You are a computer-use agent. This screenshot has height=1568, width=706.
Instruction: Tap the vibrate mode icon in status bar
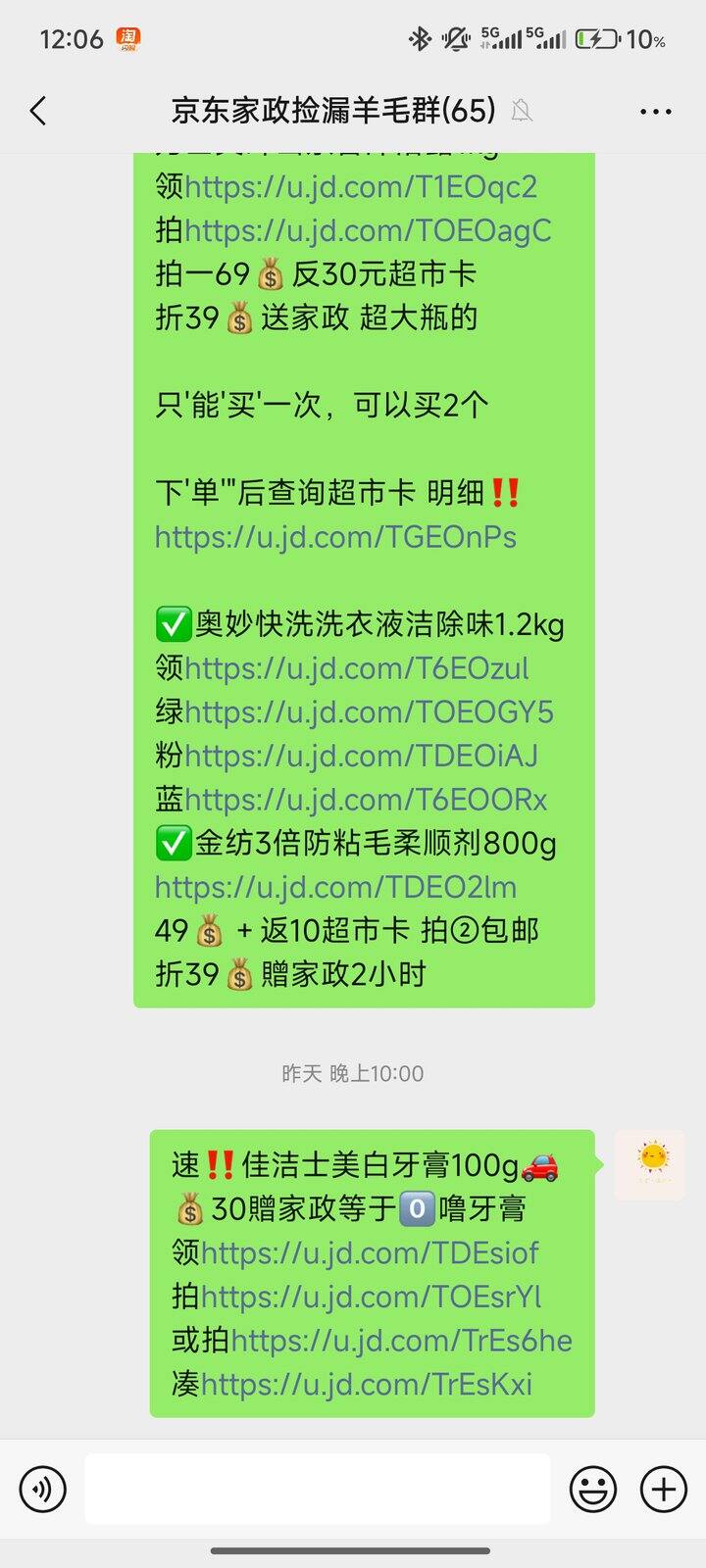click(456, 39)
